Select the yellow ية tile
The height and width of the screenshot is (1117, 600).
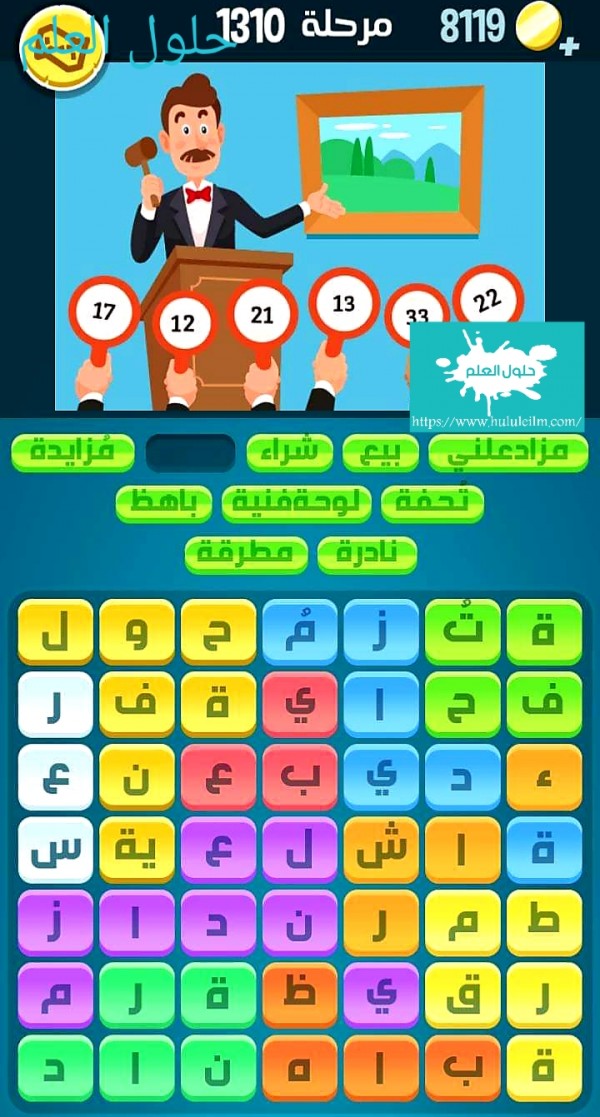click(x=137, y=852)
